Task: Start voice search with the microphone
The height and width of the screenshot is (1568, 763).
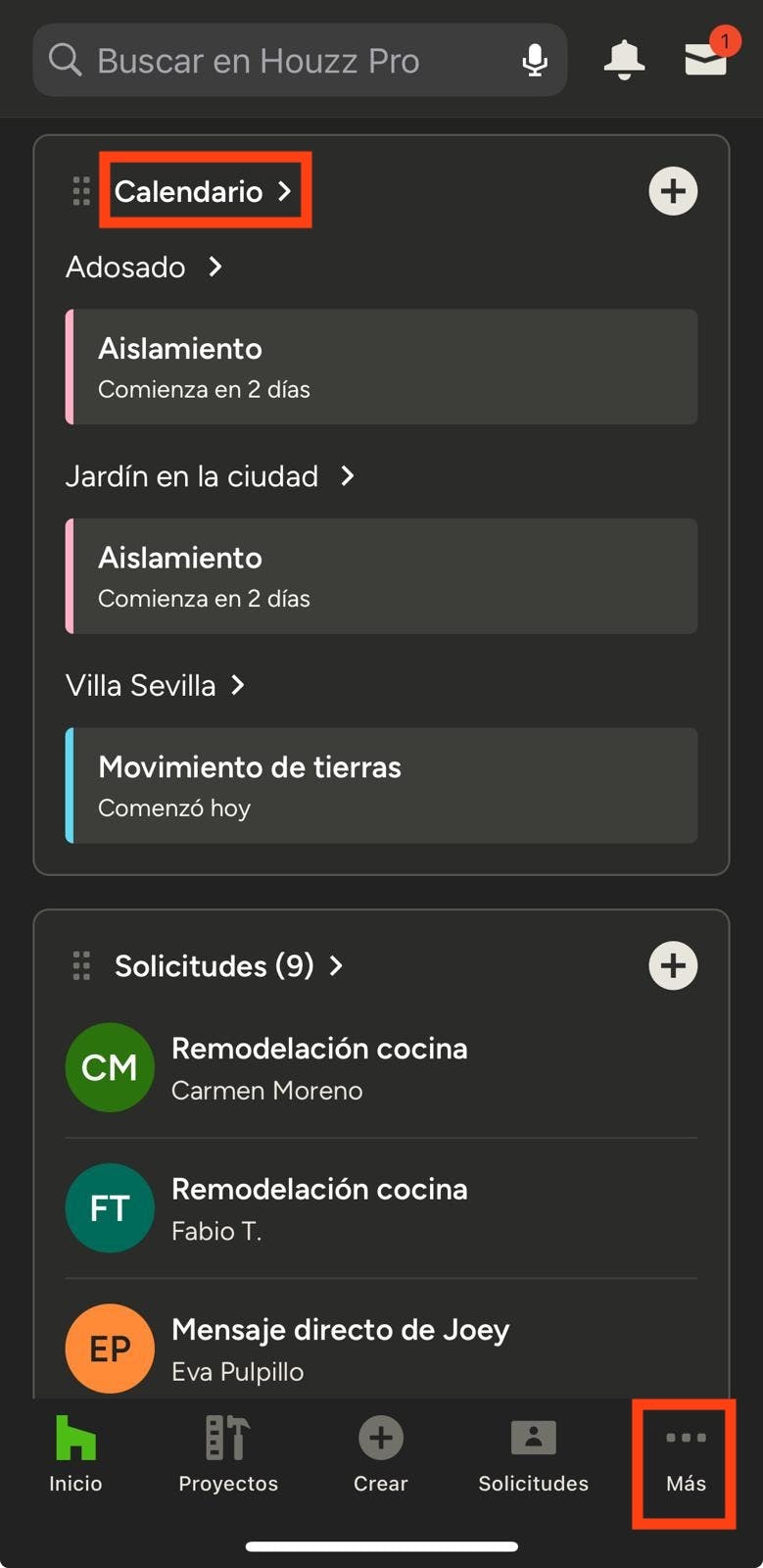Action: 535,61
